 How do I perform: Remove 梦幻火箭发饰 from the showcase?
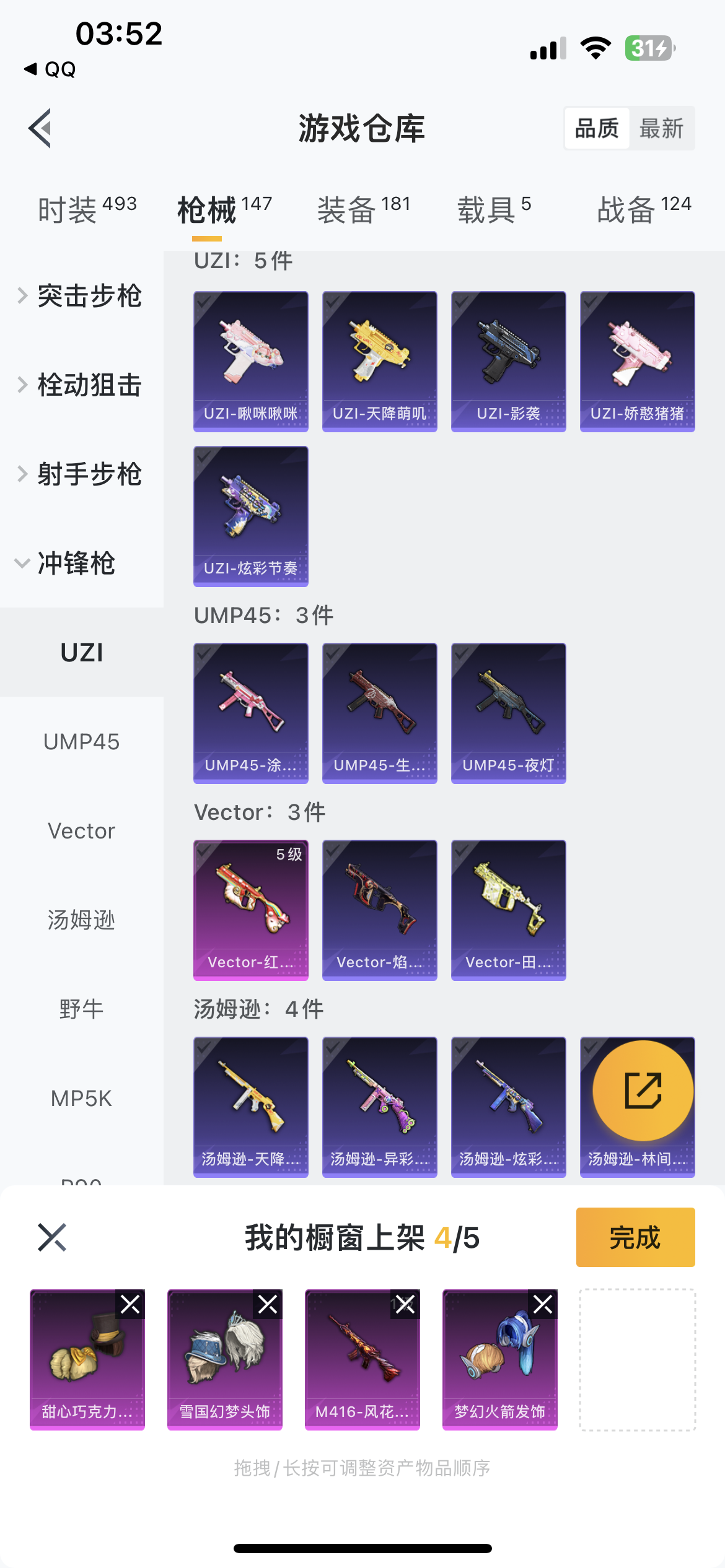pos(543,1305)
